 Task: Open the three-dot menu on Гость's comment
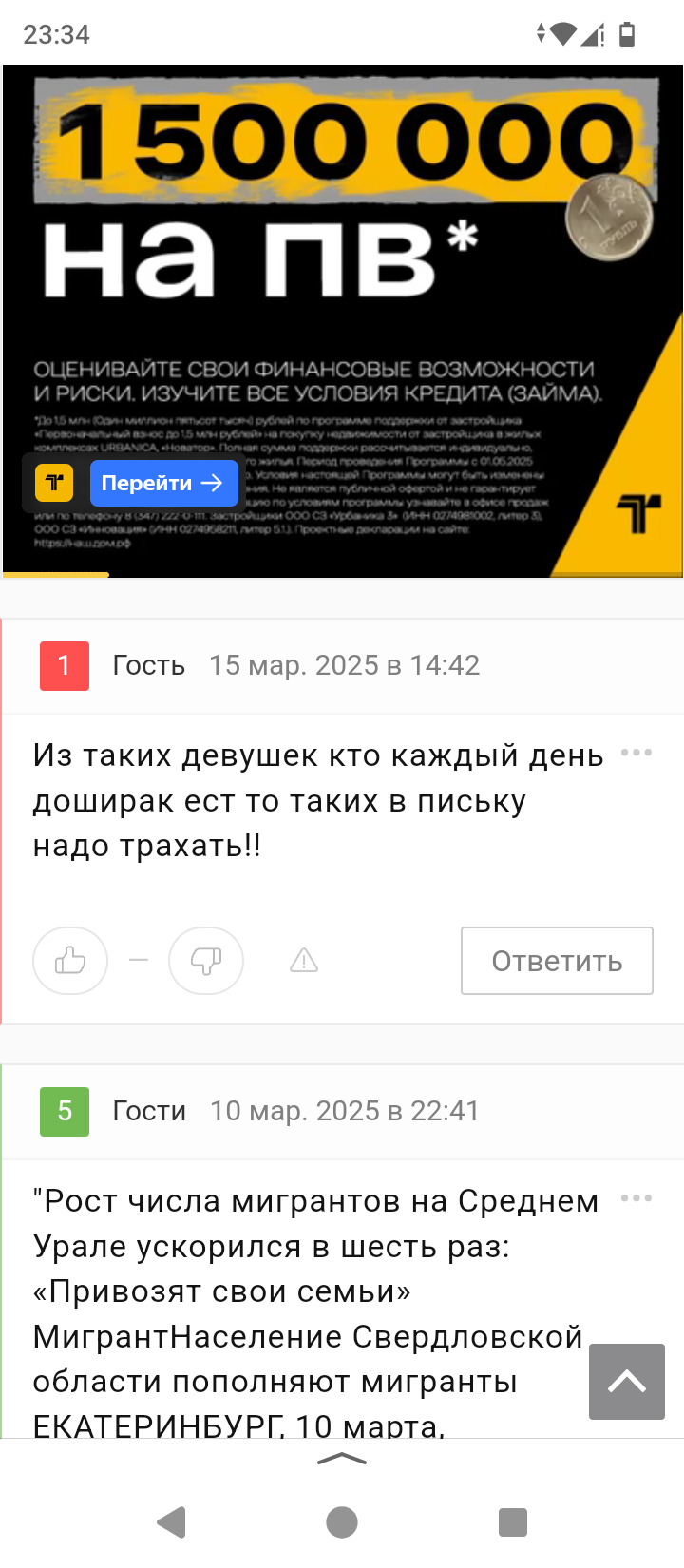[636, 753]
